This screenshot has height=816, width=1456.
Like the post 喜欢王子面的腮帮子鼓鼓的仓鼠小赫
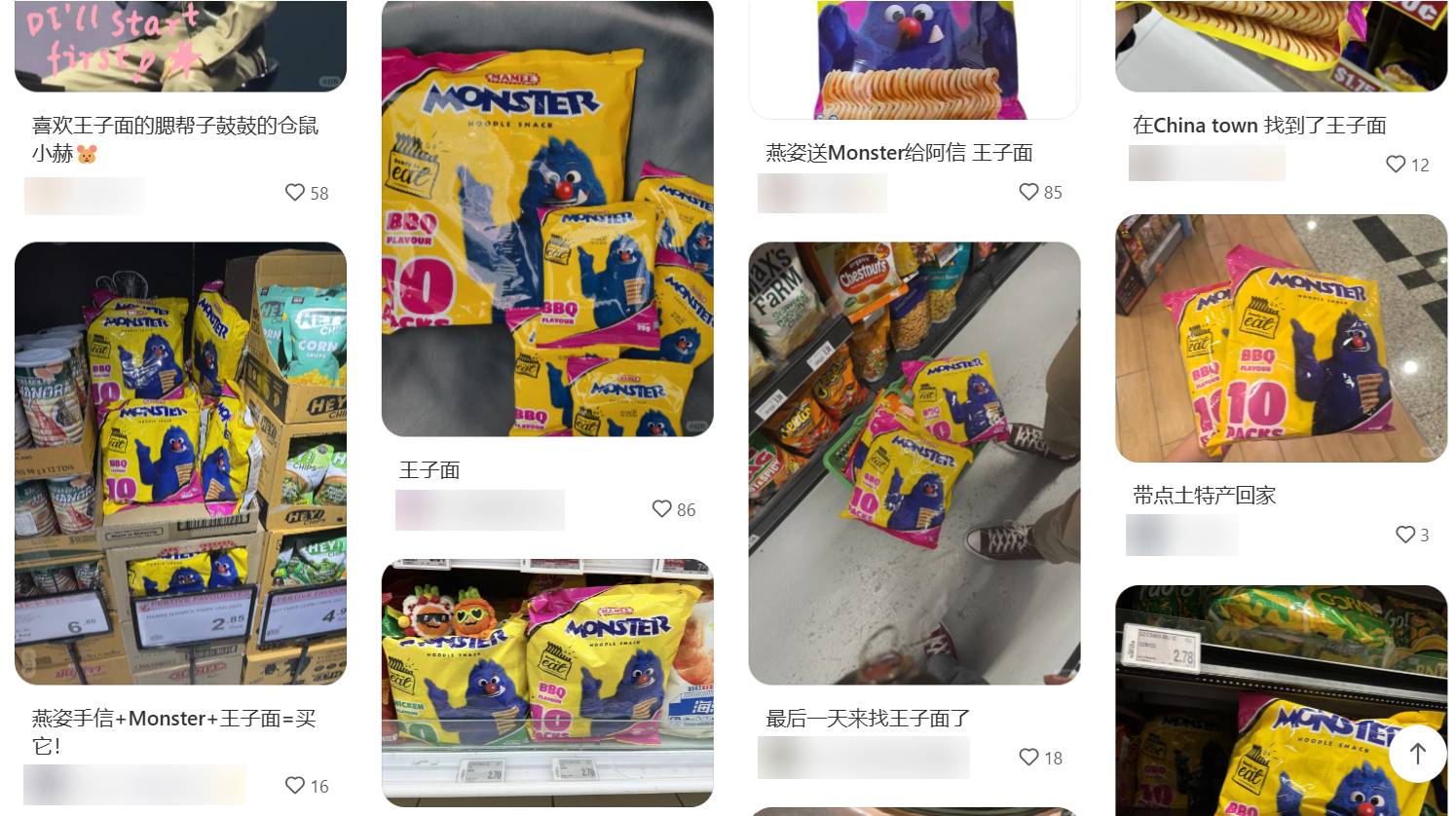tap(295, 193)
